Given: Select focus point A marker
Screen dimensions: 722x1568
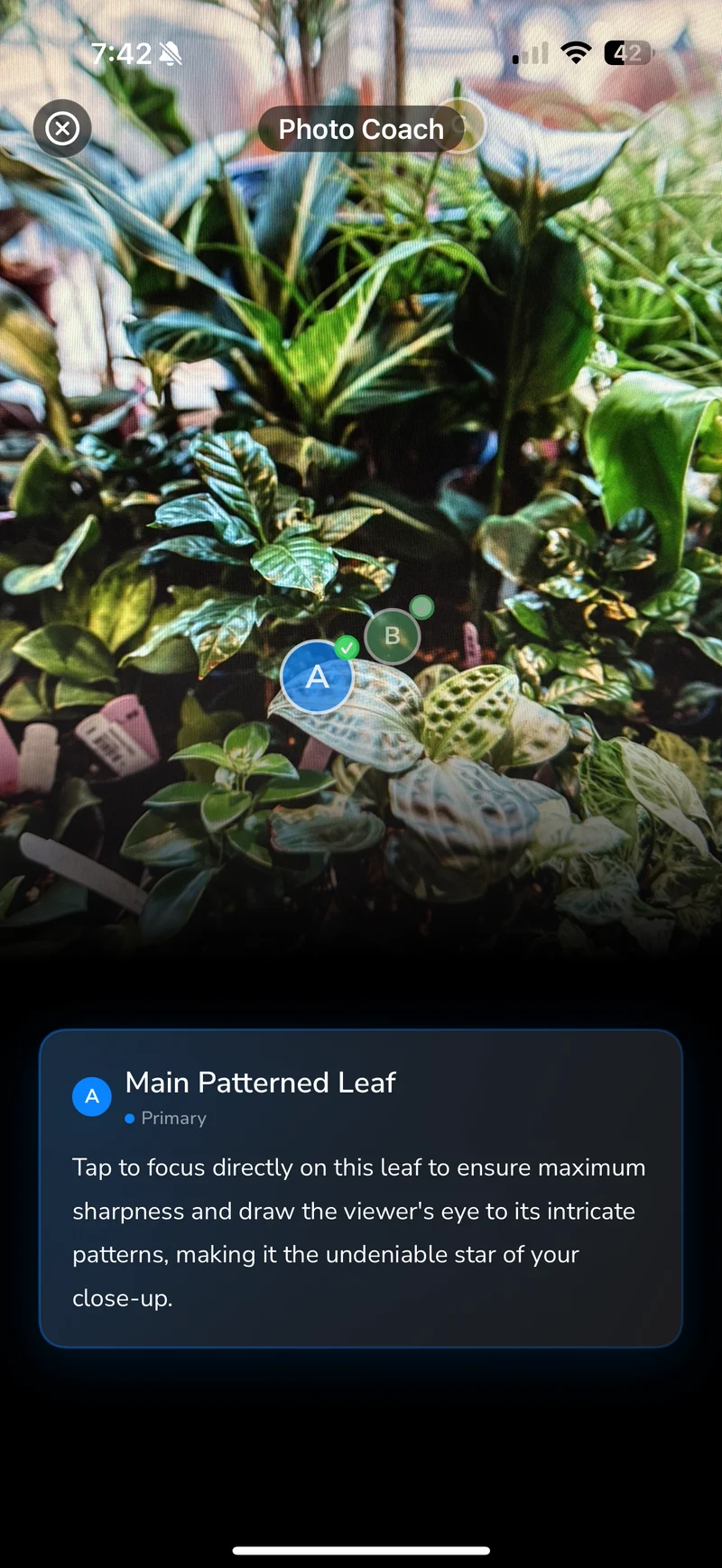Looking at the screenshot, I should [317, 677].
